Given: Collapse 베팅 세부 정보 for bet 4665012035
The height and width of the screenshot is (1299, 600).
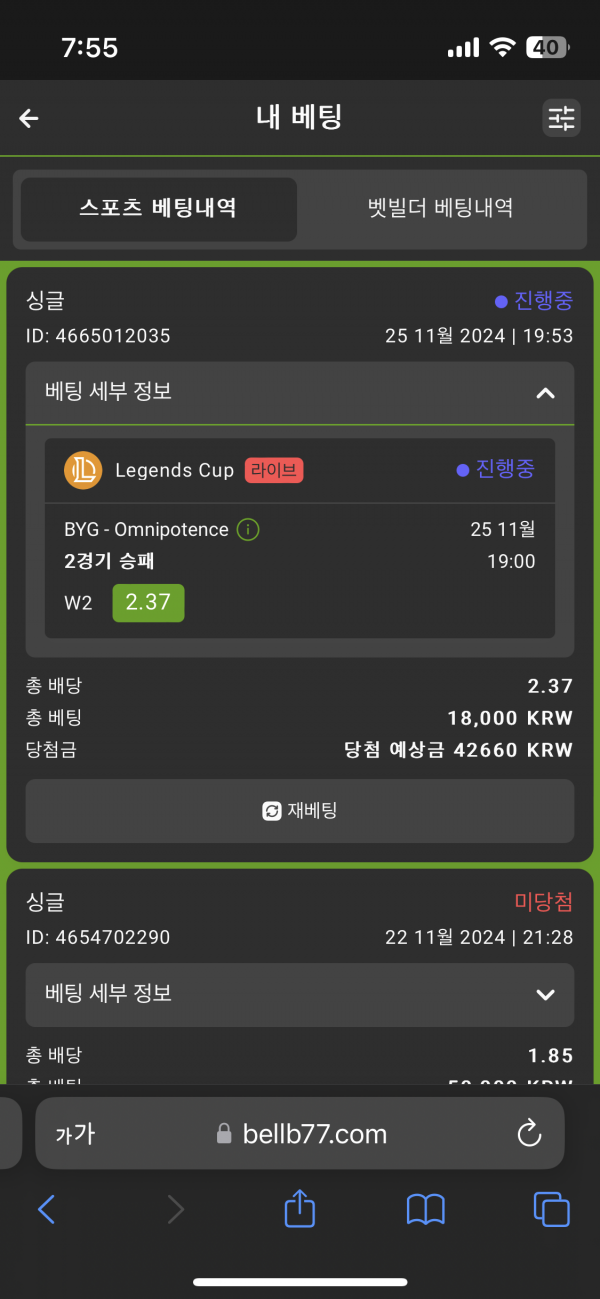Looking at the screenshot, I should point(545,393).
